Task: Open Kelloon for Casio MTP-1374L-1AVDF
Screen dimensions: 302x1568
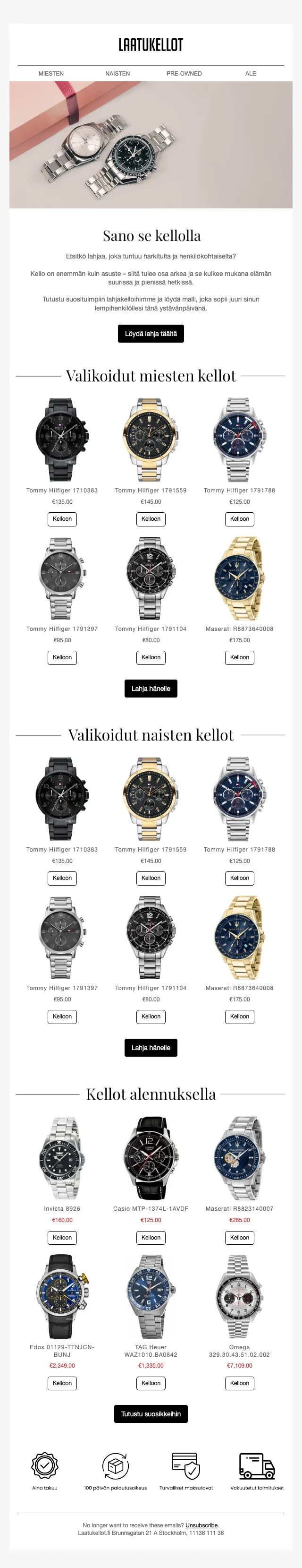Action: coord(151,1238)
